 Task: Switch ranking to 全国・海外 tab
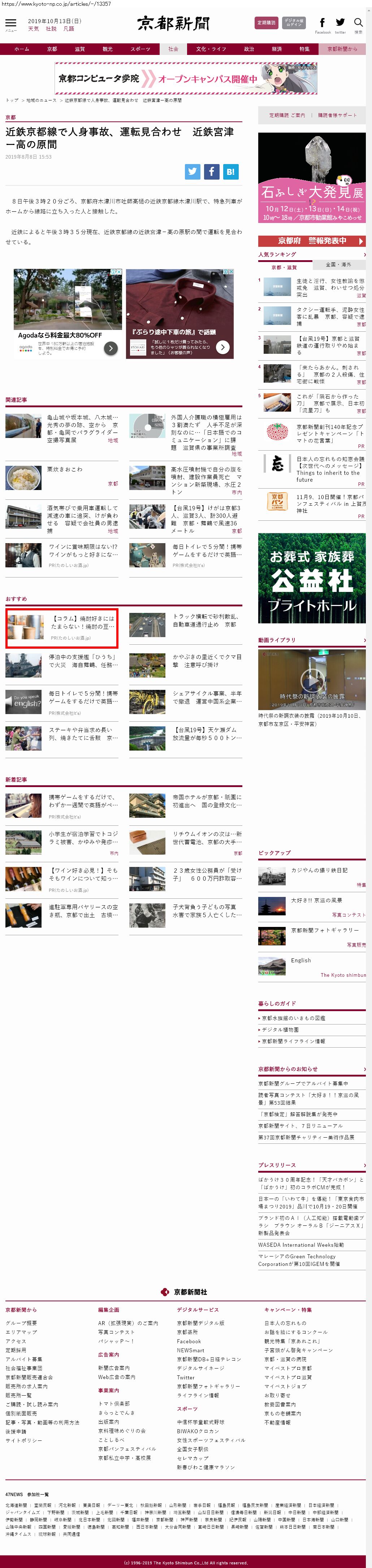click(x=338, y=265)
